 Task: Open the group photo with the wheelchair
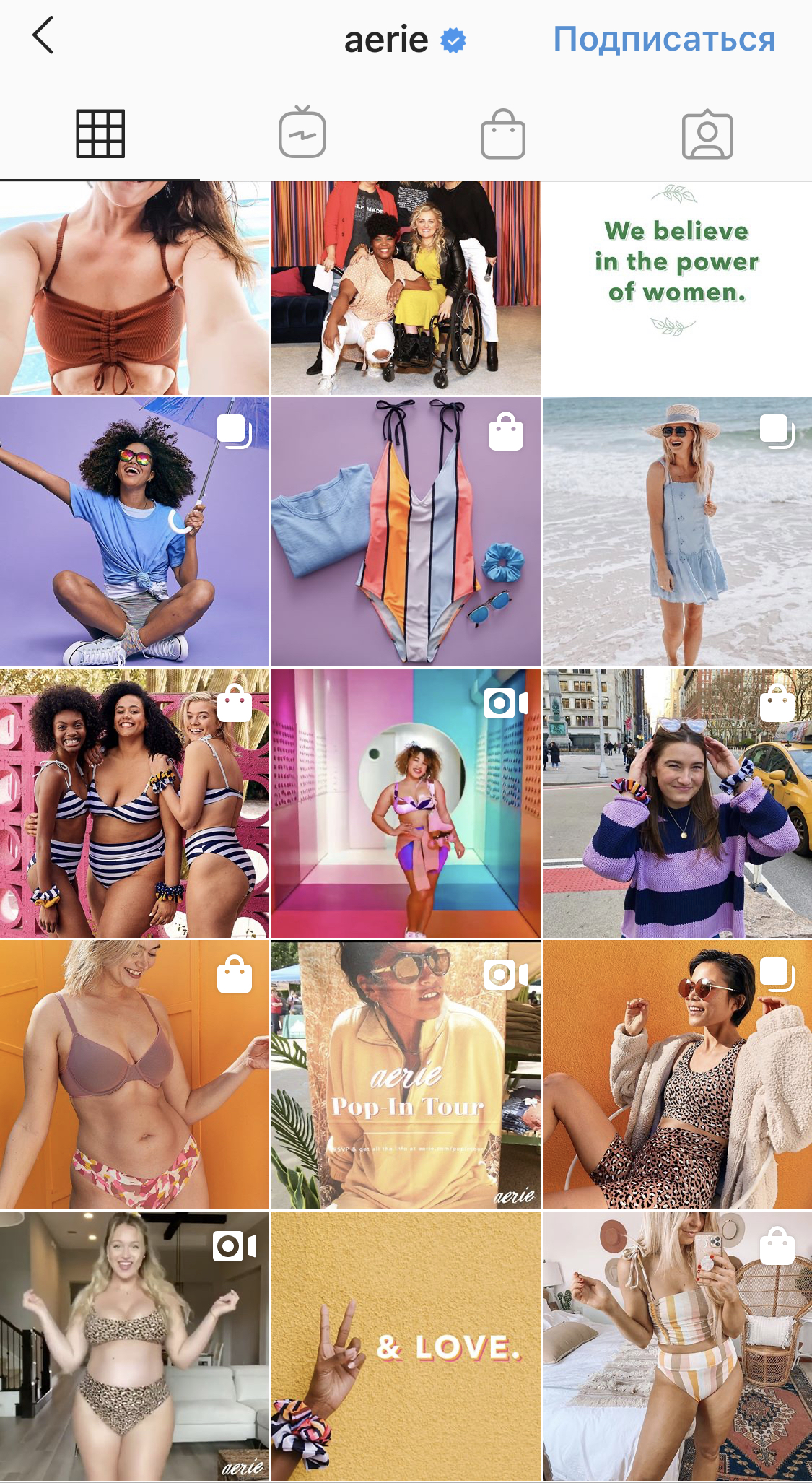(406, 287)
